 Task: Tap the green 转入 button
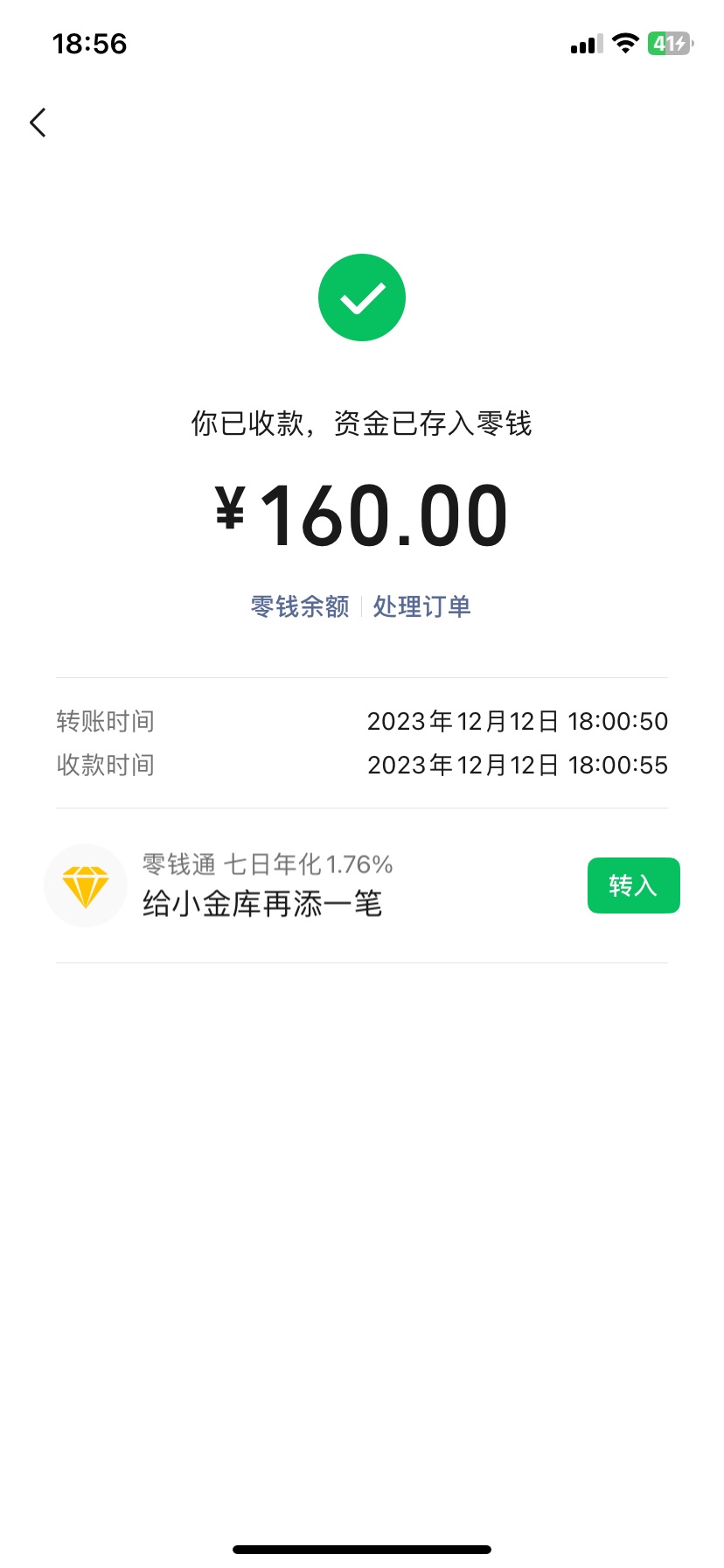click(633, 885)
